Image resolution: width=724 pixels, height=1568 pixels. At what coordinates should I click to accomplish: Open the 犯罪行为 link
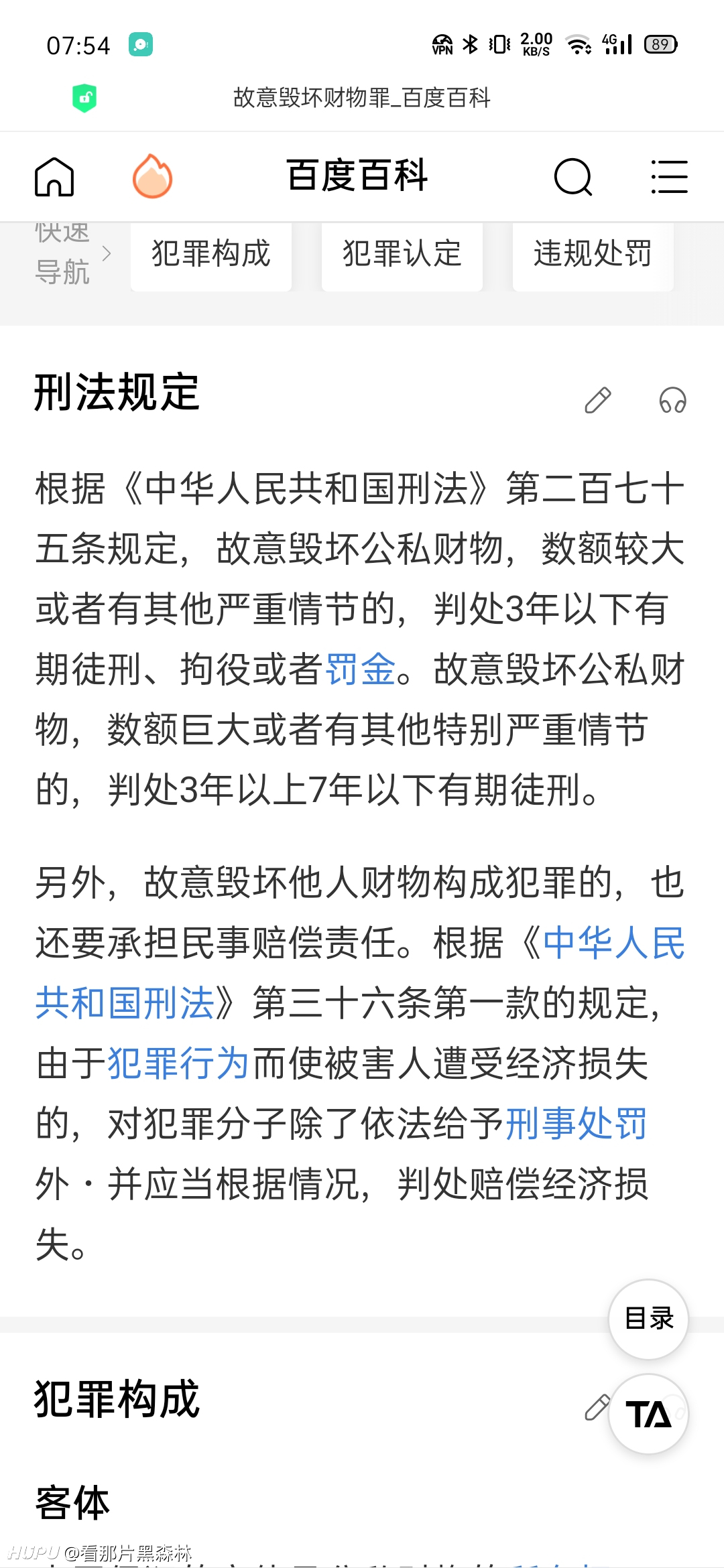coord(178,1063)
